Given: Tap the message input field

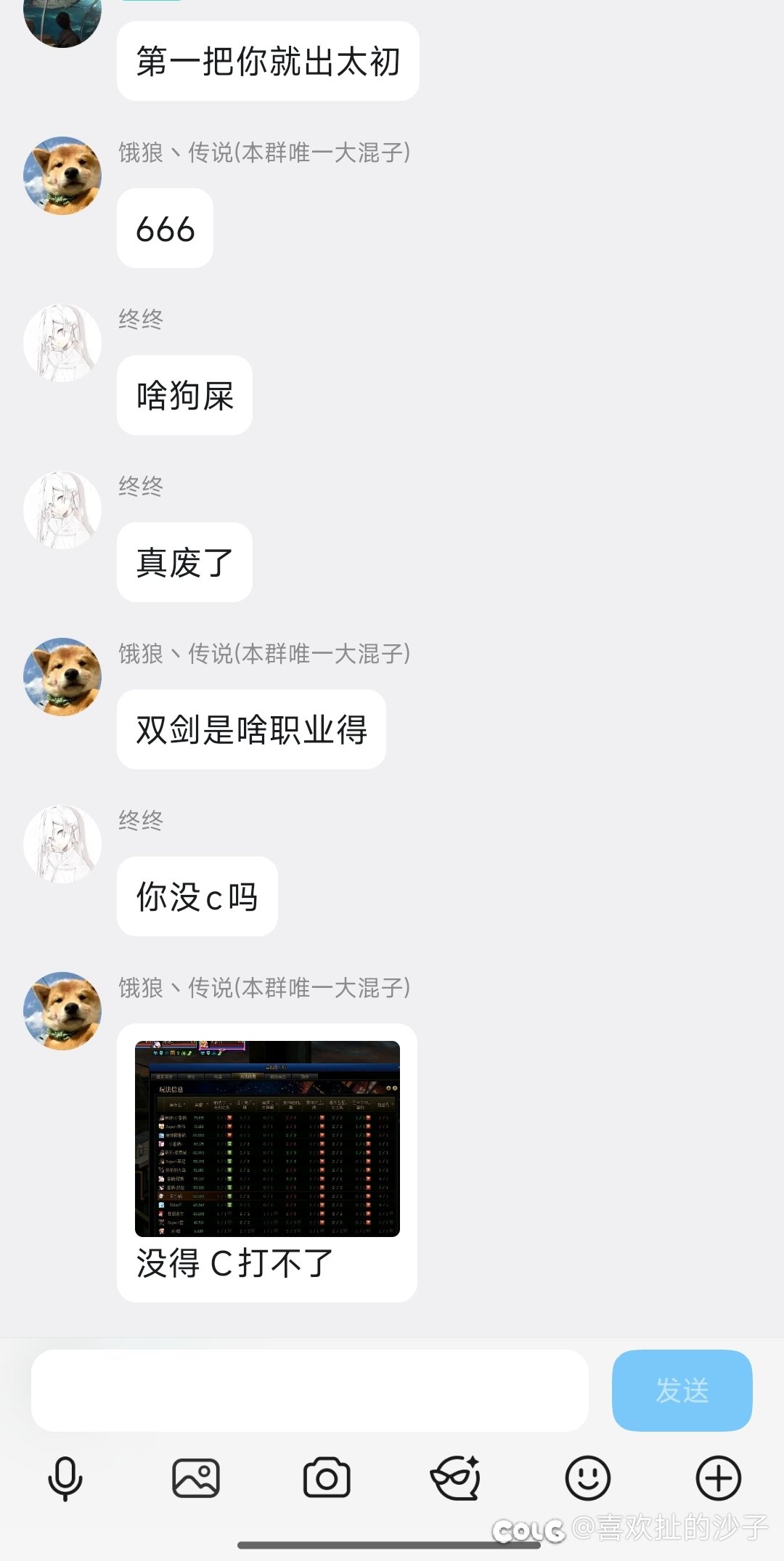Looking at the screenshot, I should 309,1390.
